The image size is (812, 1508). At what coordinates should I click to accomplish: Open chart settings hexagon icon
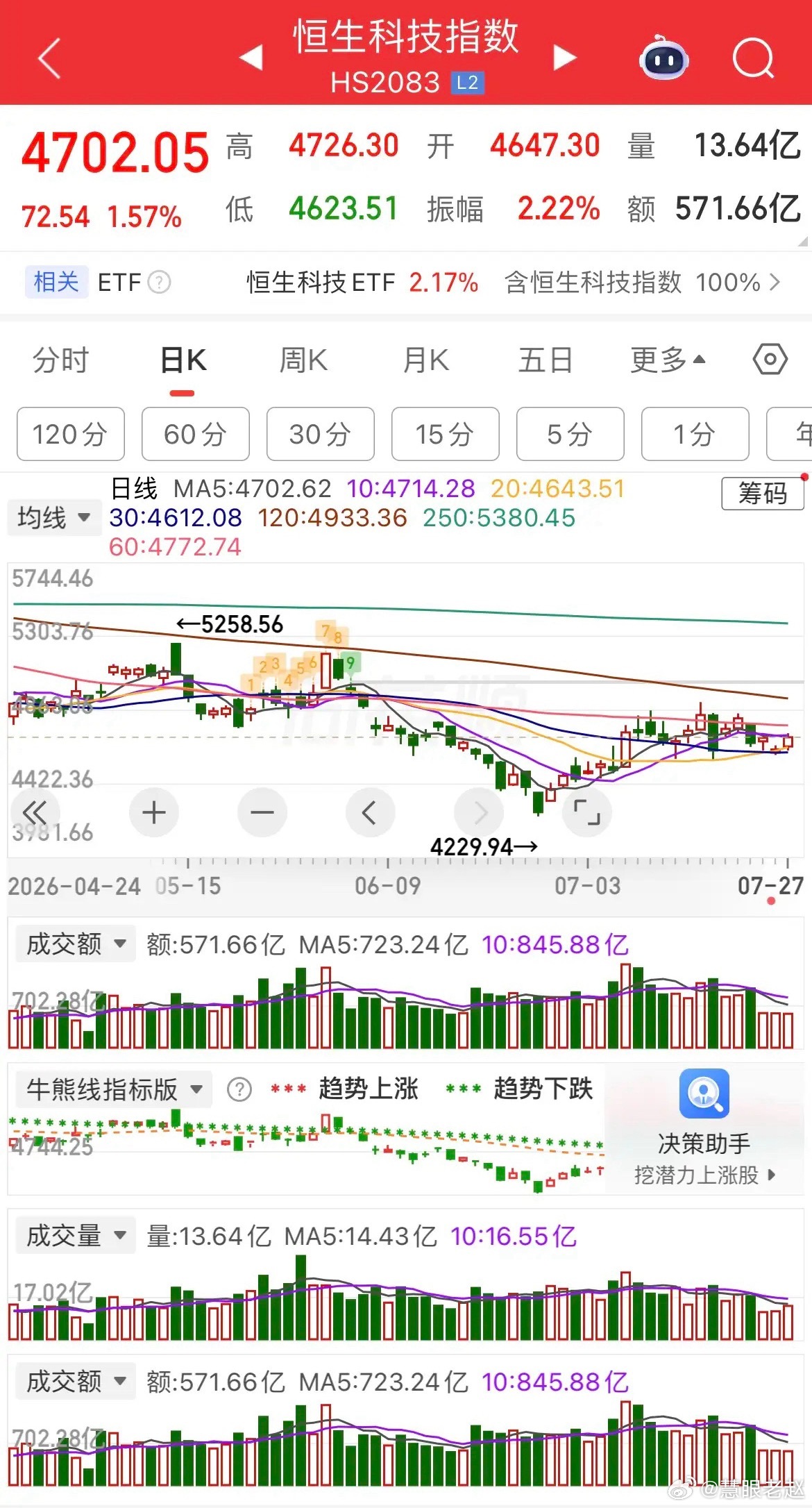tap(770, 360)
